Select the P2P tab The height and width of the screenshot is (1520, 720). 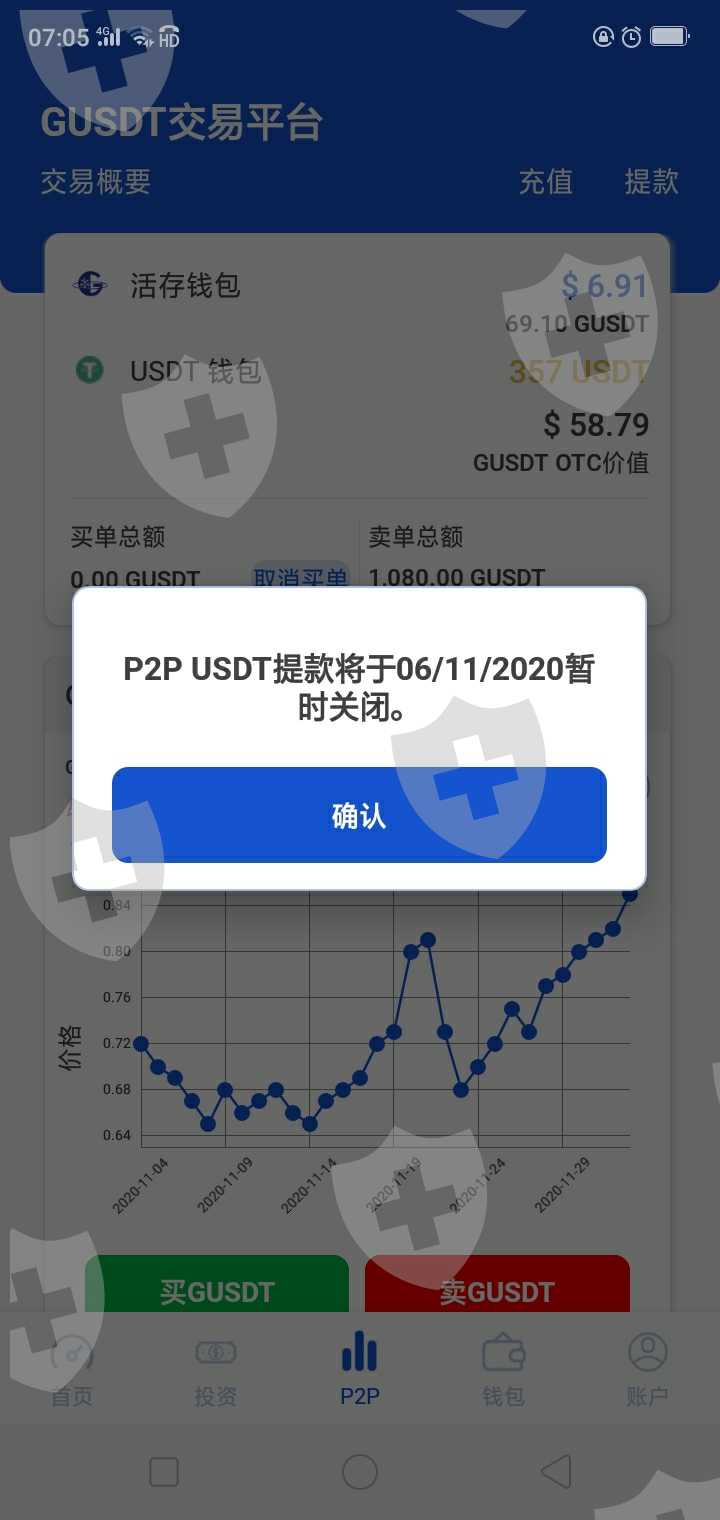pos(360,1369)
